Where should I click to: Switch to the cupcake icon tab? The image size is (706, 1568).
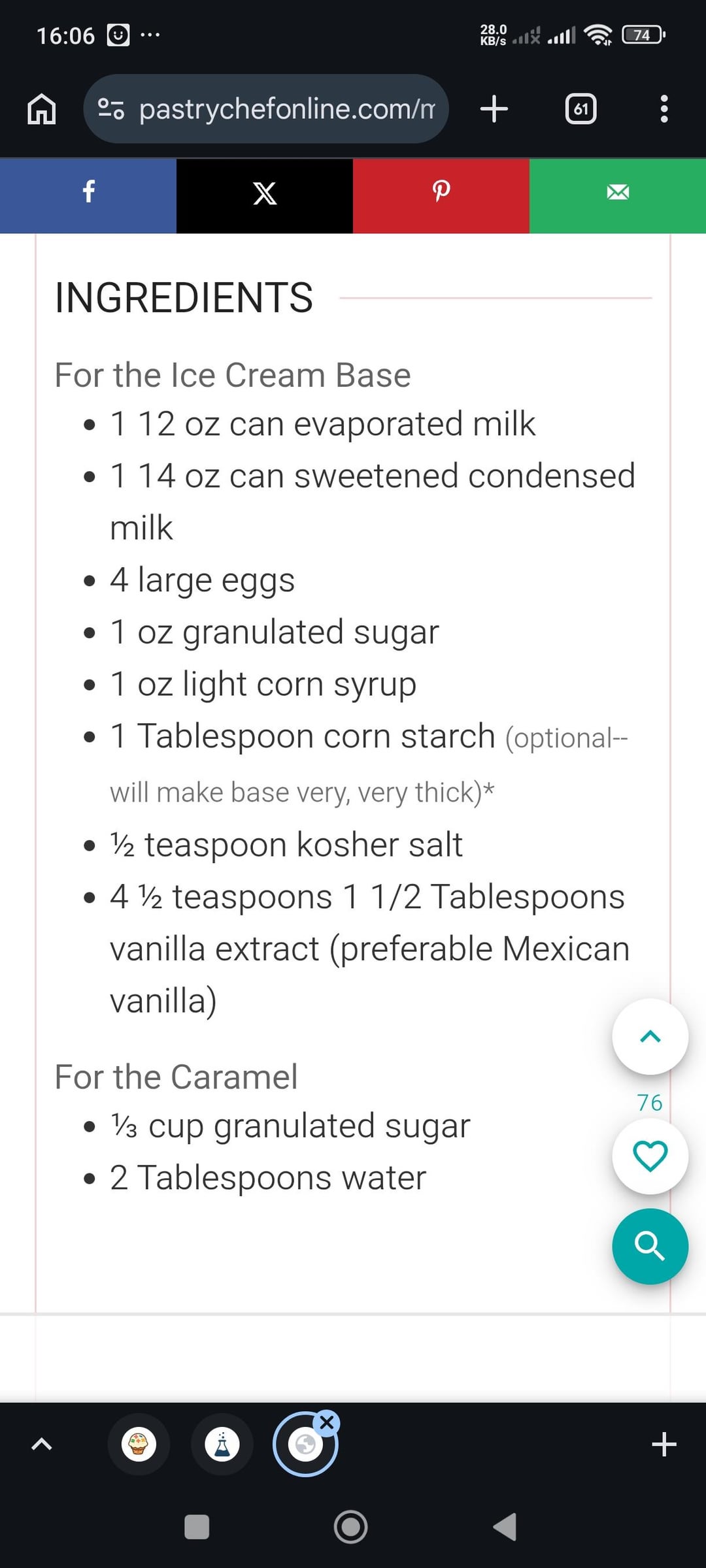click(139, 1444)
